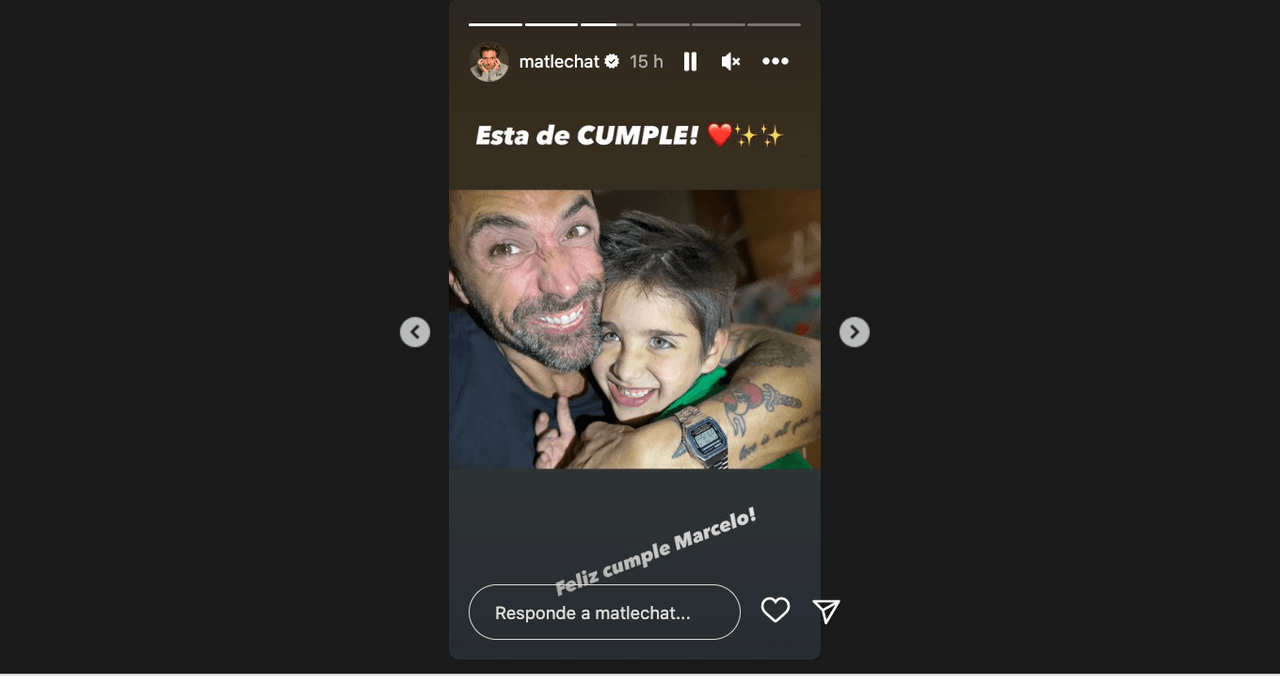Tap the Responde a matlechat reply field
This screenshot has width=1280, height=683.
coord(604,612)
